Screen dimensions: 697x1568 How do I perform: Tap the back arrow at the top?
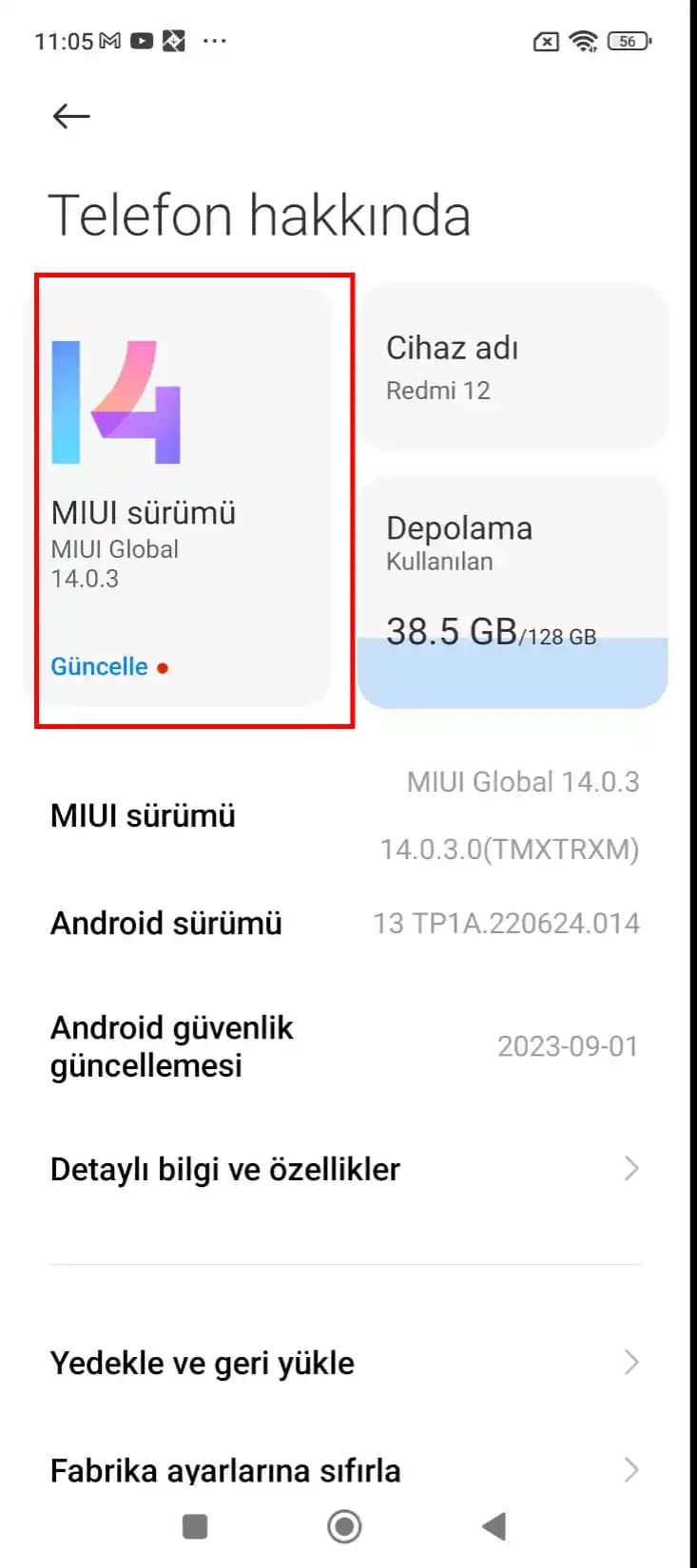tap(69, 115)
